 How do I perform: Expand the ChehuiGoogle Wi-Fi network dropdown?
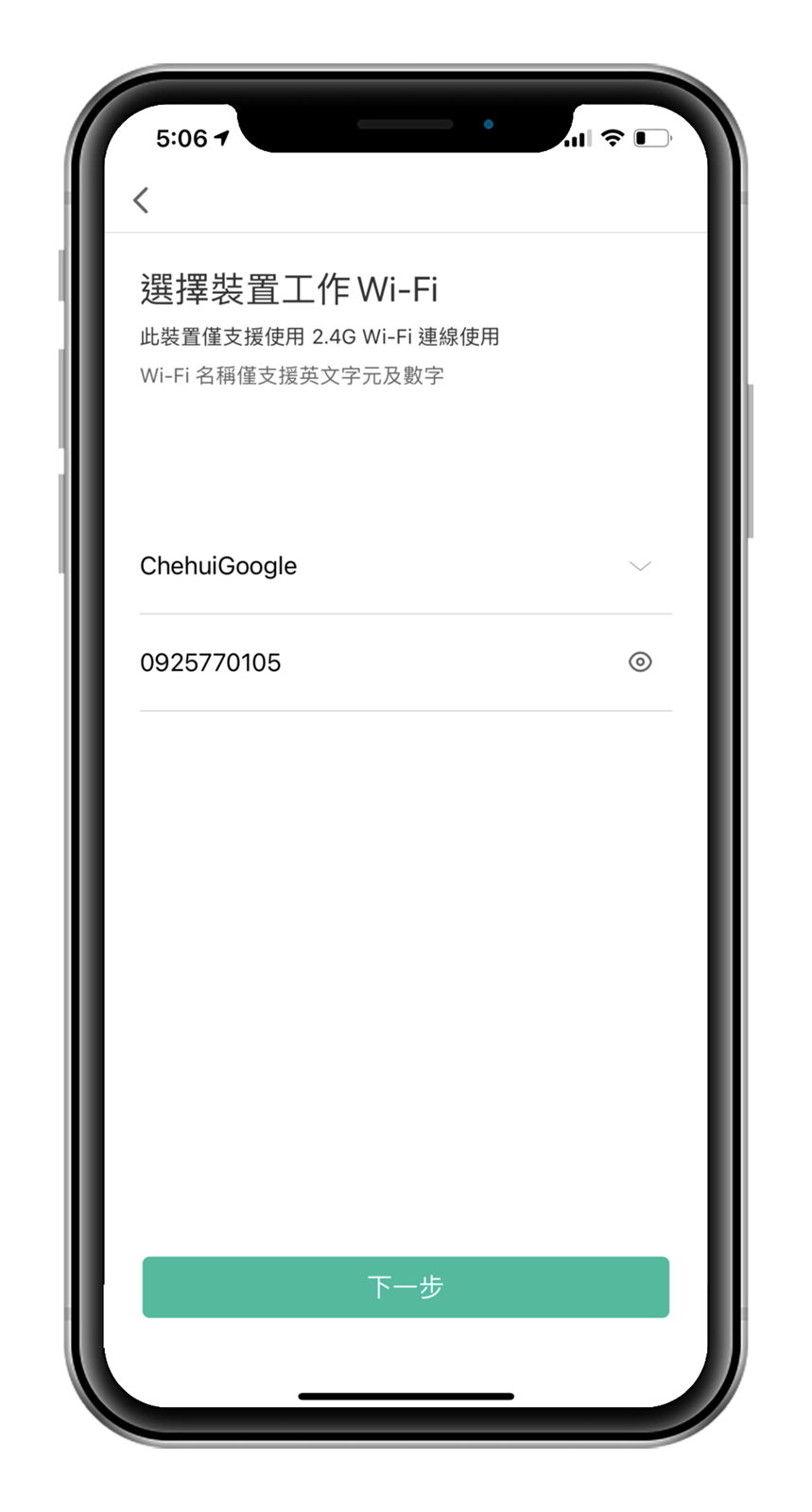click(640, 566)
